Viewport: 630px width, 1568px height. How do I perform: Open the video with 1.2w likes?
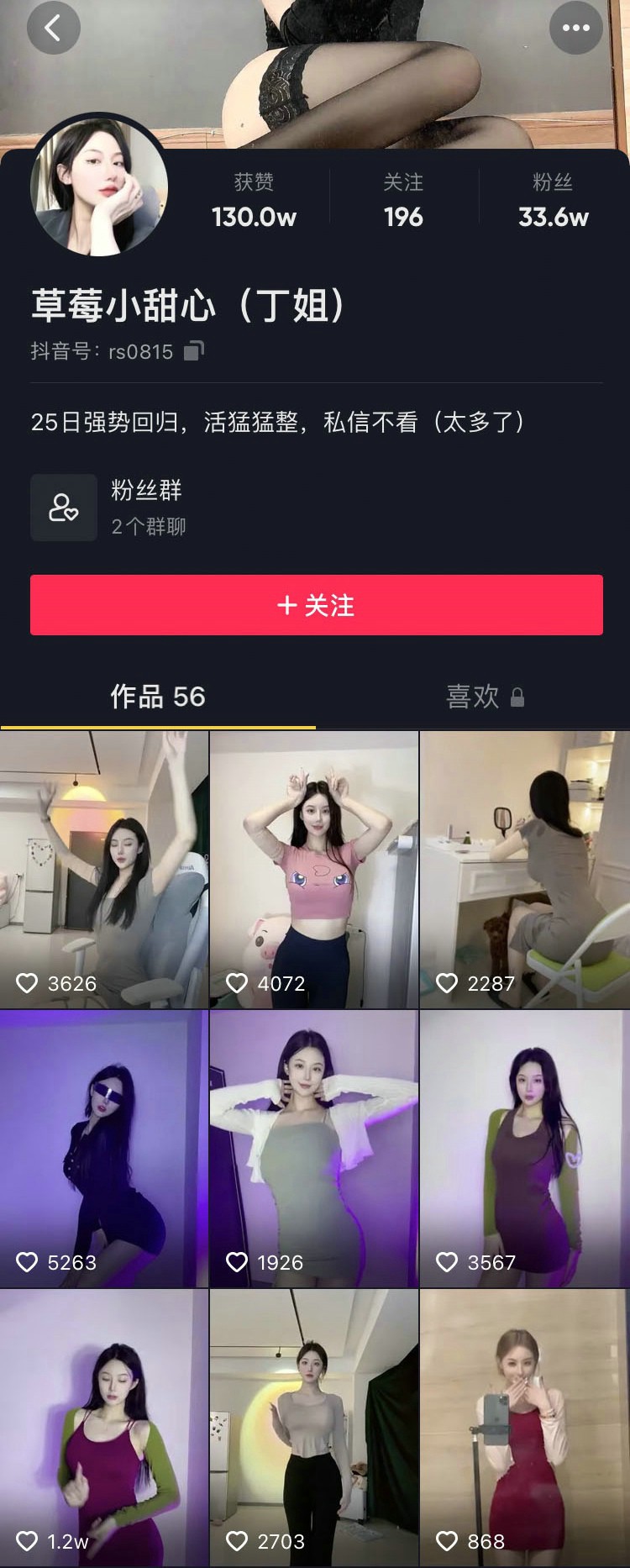pyautogui.click(x=104, y=1428)
